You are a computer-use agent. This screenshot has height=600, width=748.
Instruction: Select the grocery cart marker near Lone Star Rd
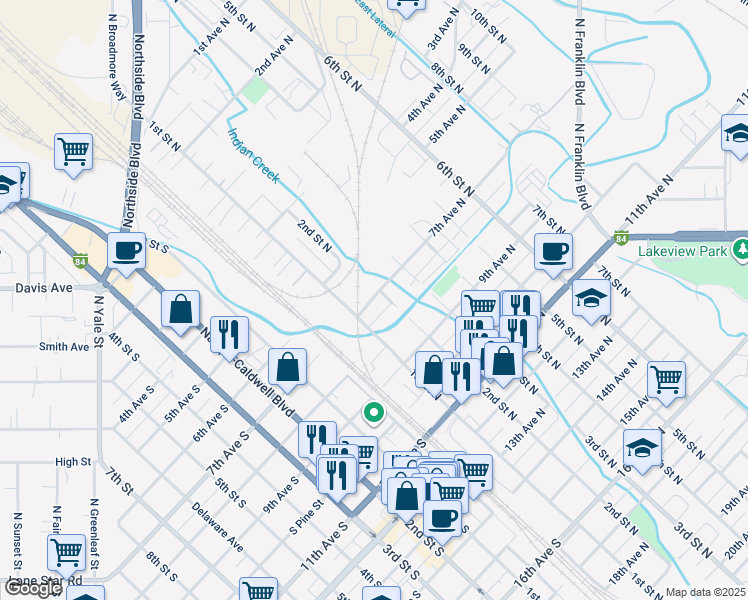click(66, 552)
